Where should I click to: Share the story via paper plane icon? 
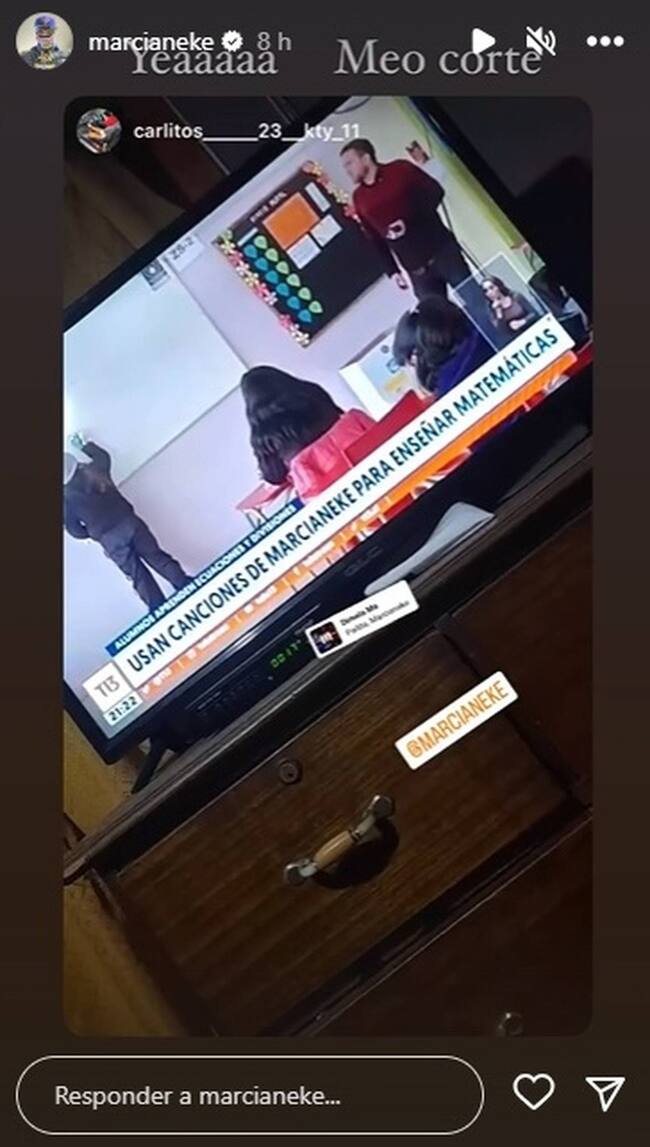tap(605, 1093)
